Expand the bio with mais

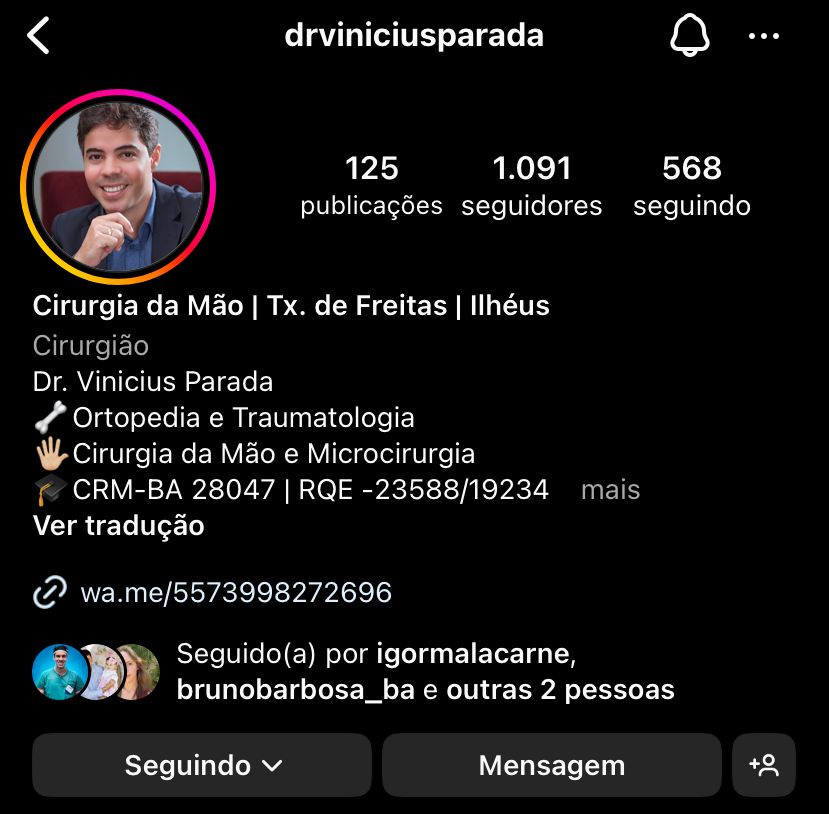coord(610,490)
